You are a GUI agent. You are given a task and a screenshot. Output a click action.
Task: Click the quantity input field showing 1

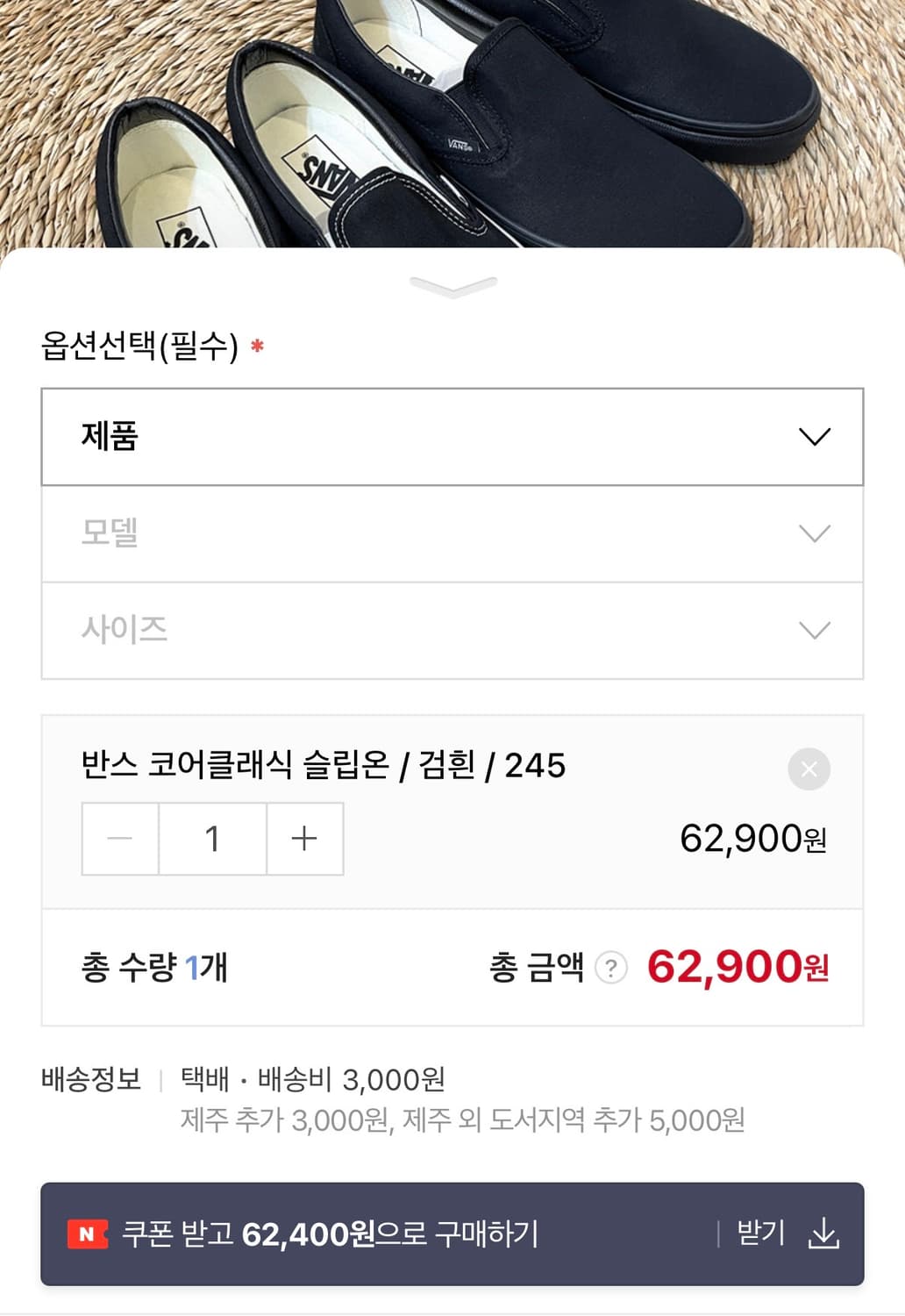coord(212,839)
